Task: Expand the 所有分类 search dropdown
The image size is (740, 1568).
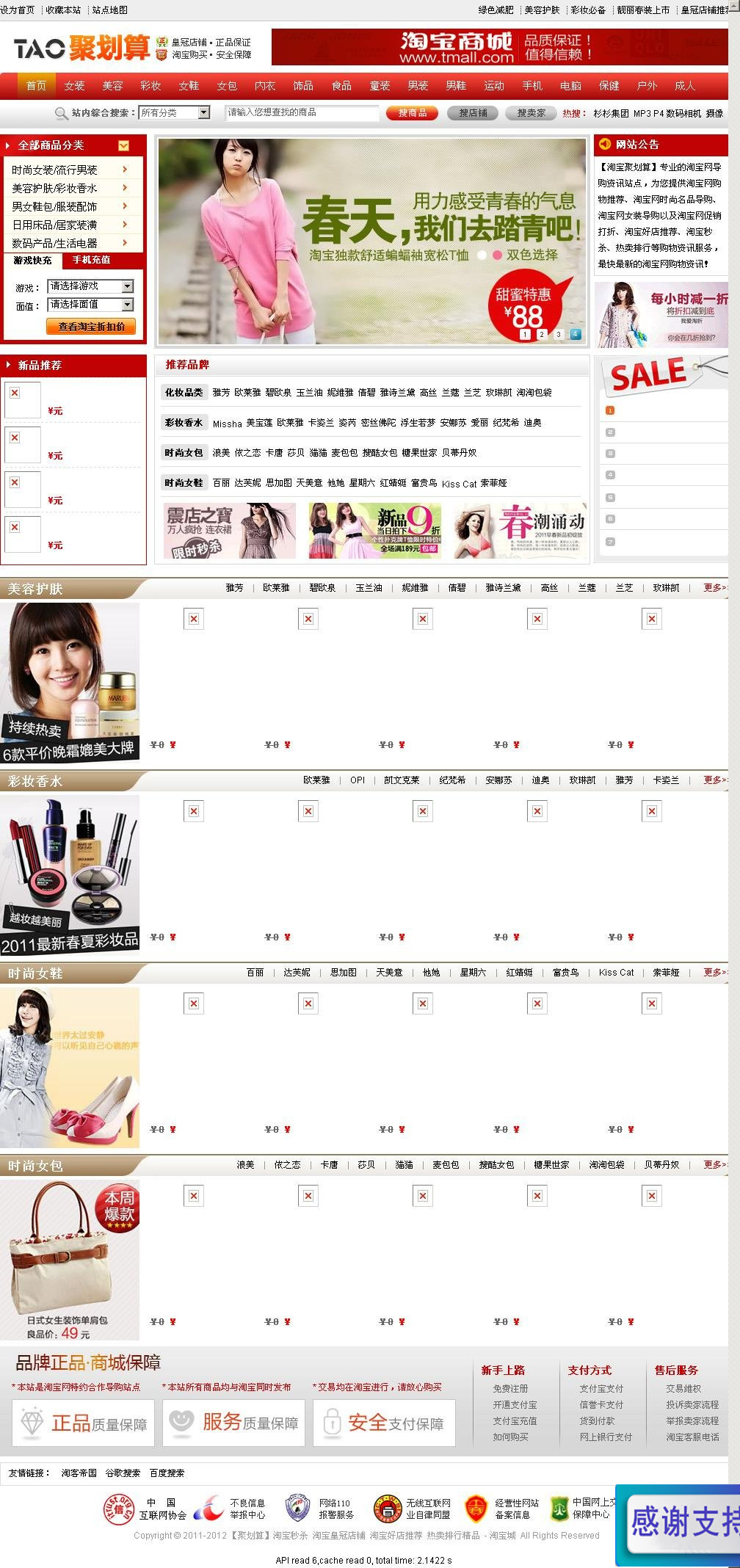Action: point(175,112)
